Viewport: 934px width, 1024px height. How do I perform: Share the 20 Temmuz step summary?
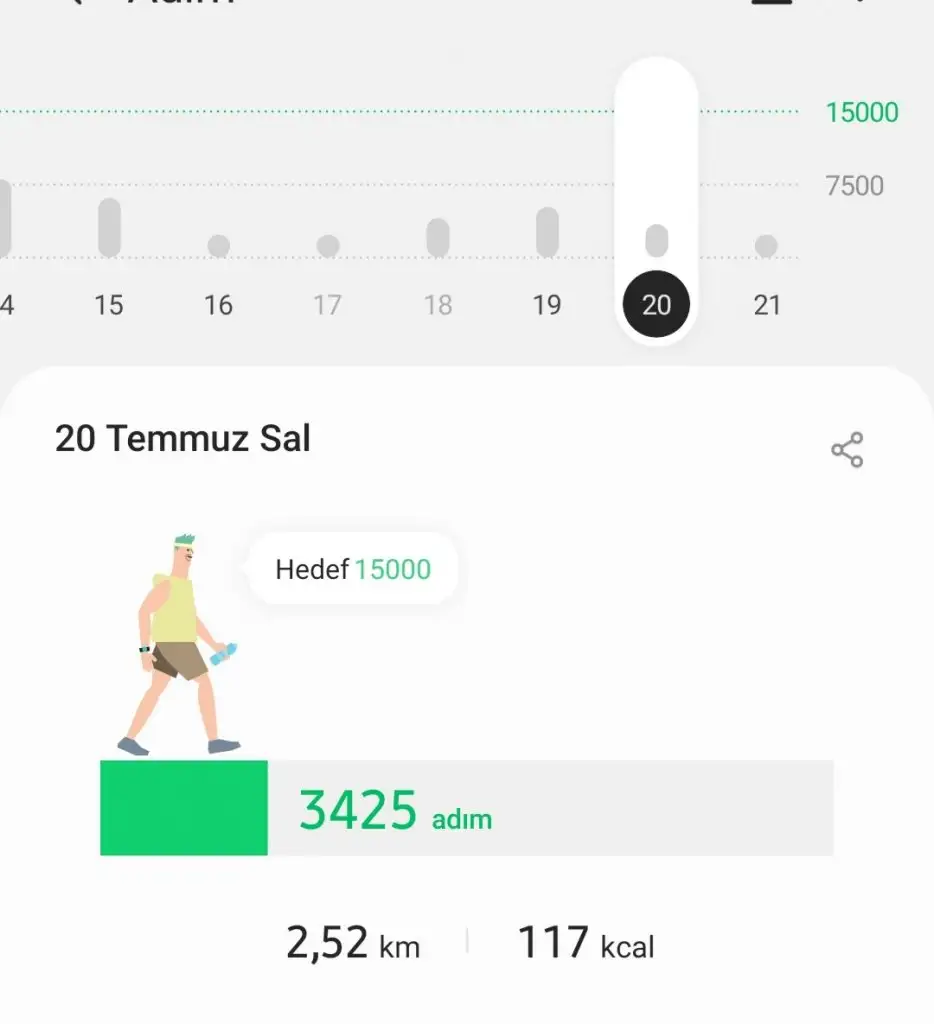pyautogui.click(x=847, y=450)
